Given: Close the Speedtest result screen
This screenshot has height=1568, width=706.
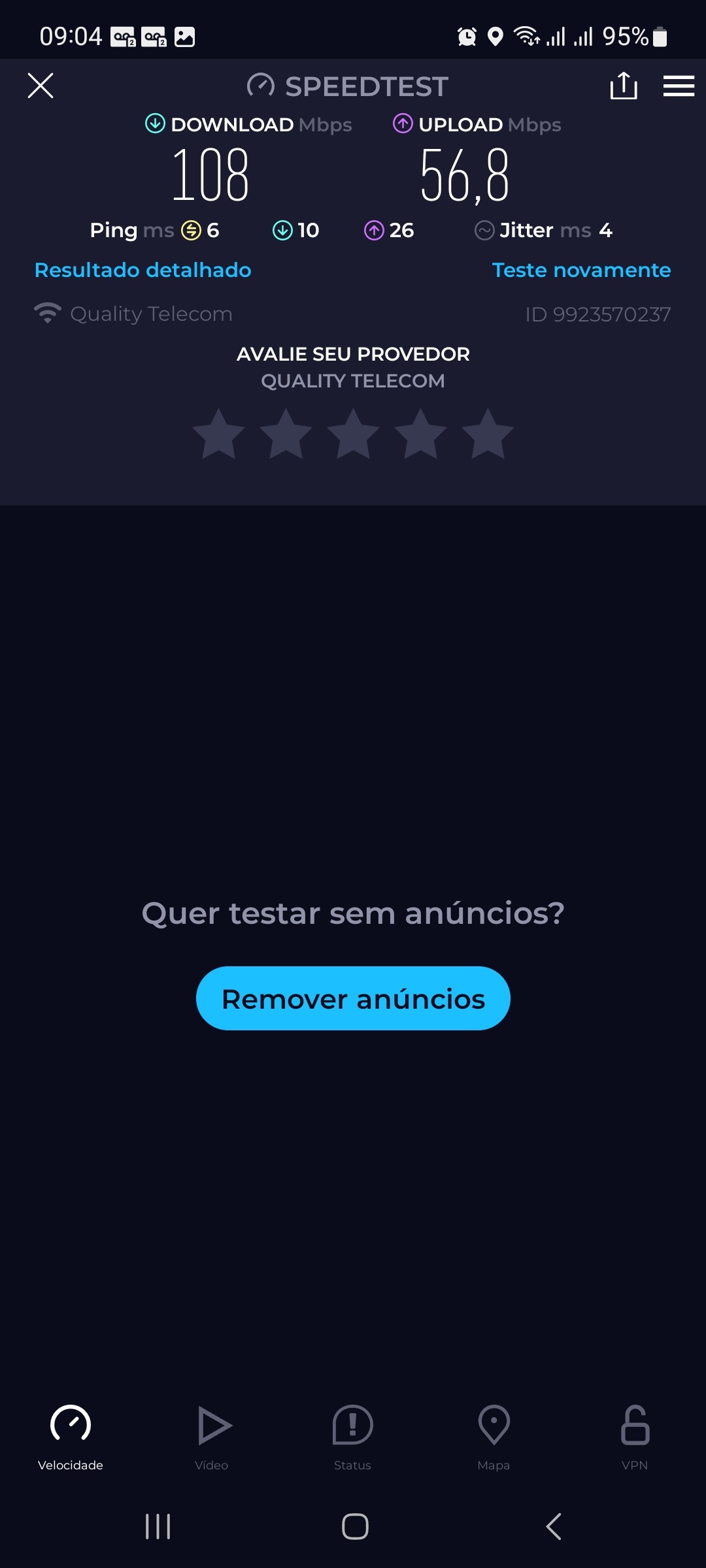Looking at the screenshot, I should 41,86.
